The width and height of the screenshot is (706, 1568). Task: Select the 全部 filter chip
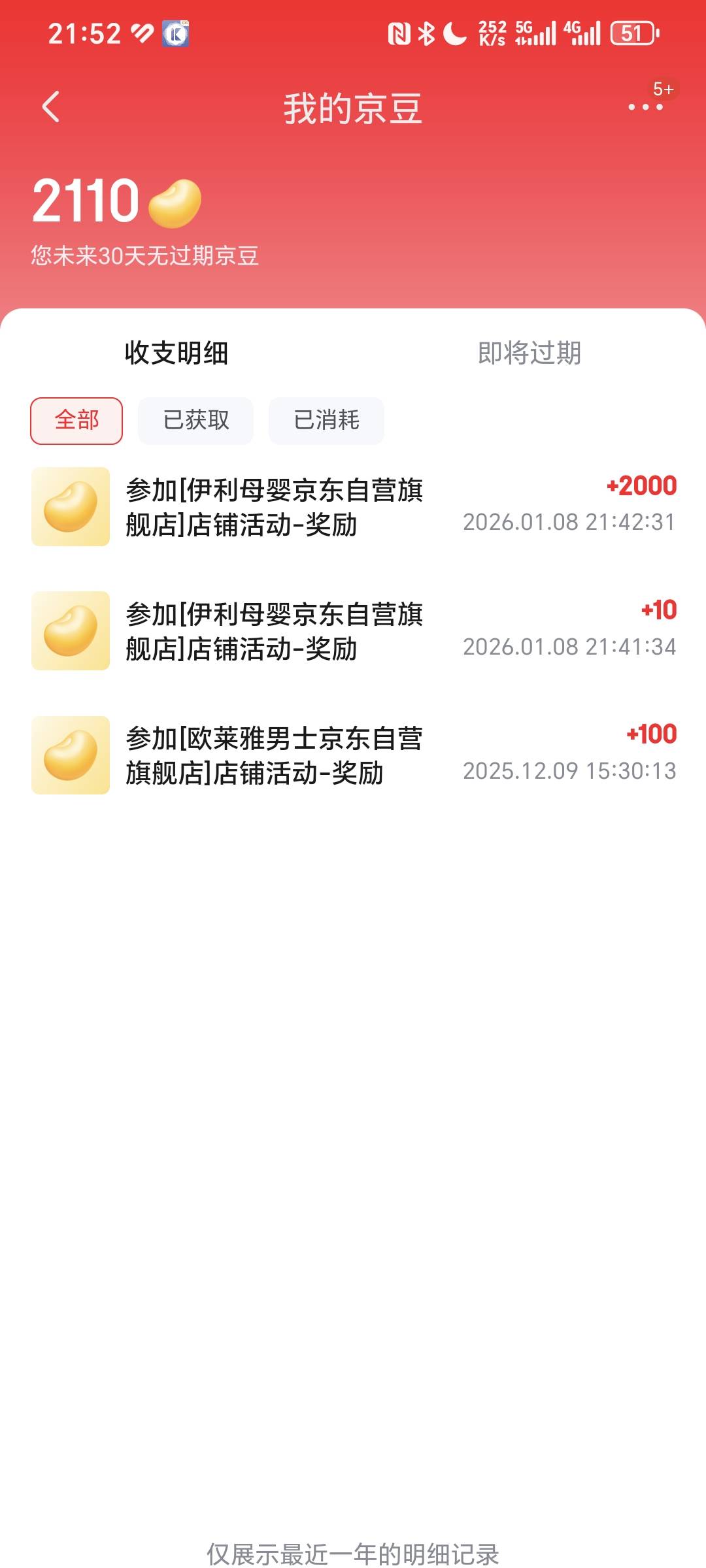76,421
